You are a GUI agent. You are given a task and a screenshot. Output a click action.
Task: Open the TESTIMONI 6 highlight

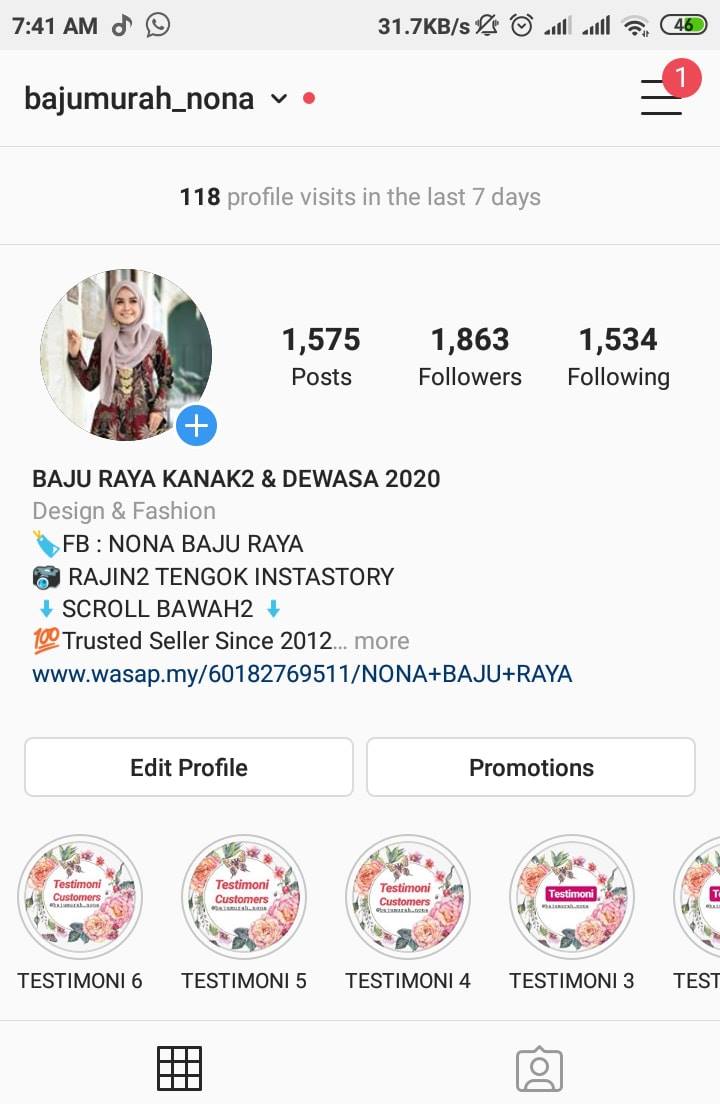(x=80, y=912)
